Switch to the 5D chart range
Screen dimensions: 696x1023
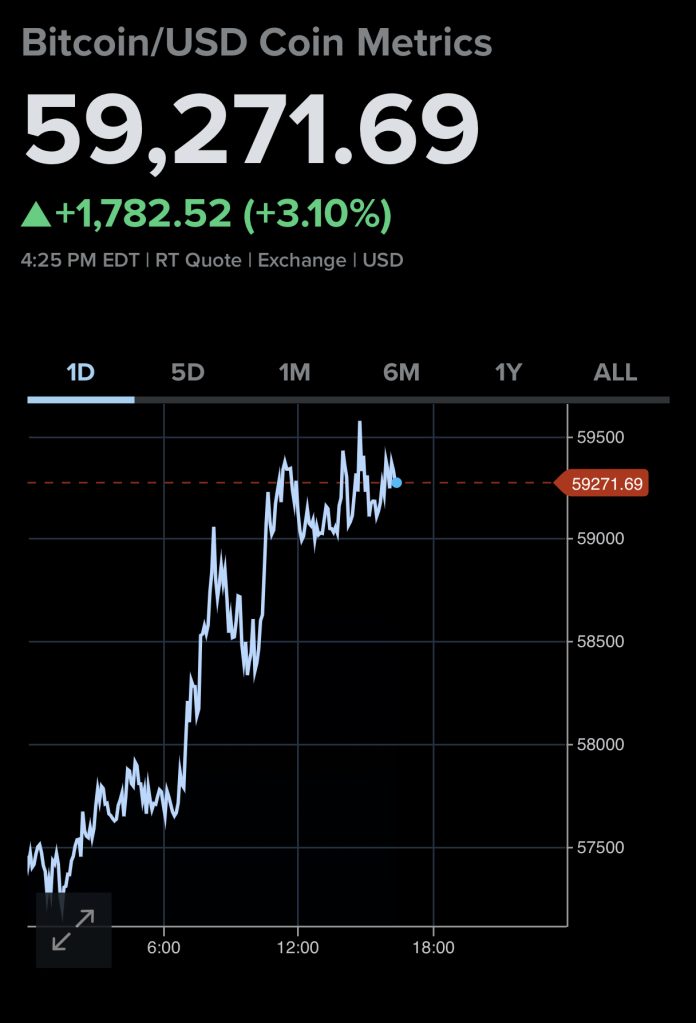(187, 373)
